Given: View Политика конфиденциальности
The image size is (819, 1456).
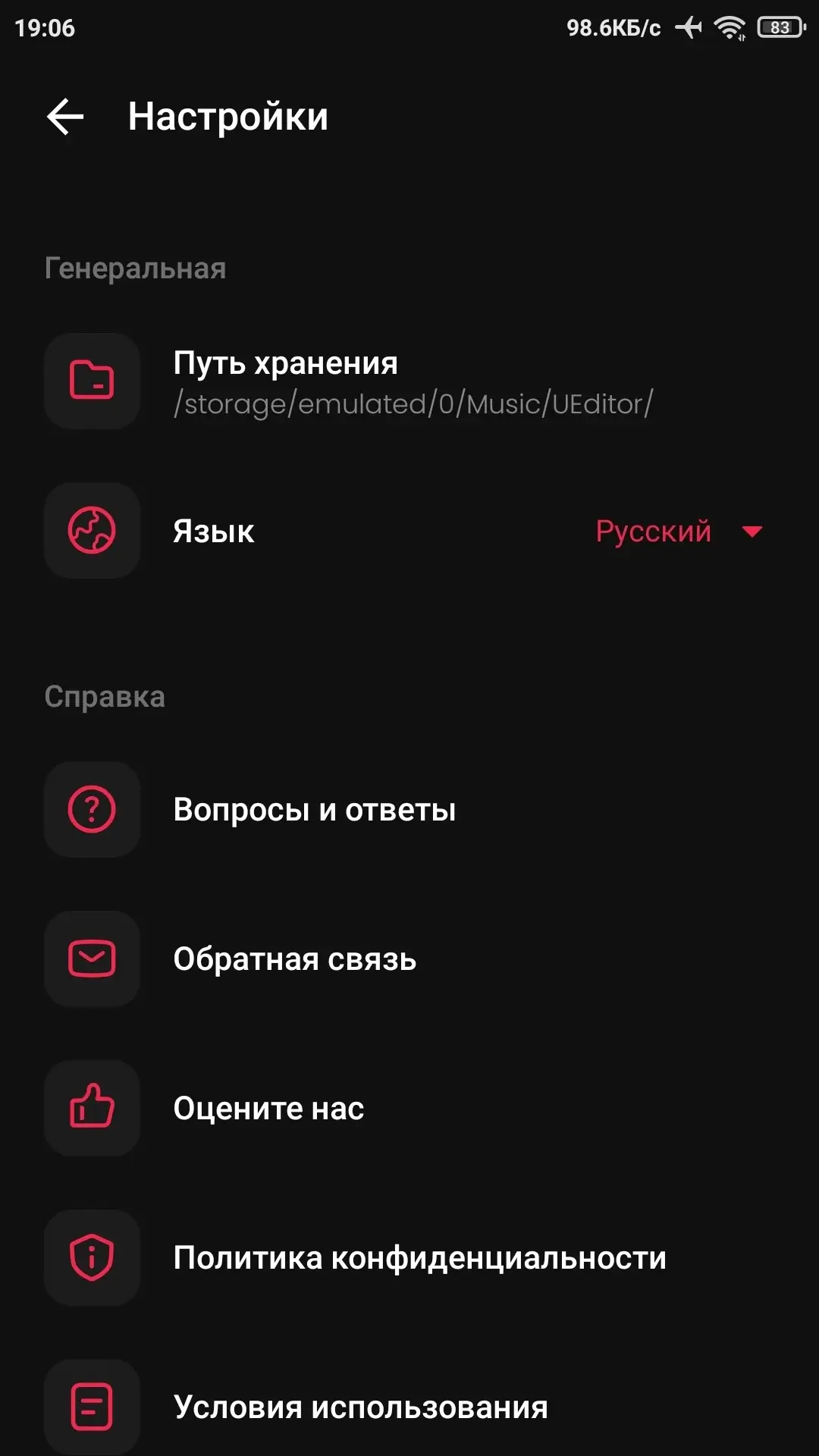Looking at the screenshot, I should 419,1258.
